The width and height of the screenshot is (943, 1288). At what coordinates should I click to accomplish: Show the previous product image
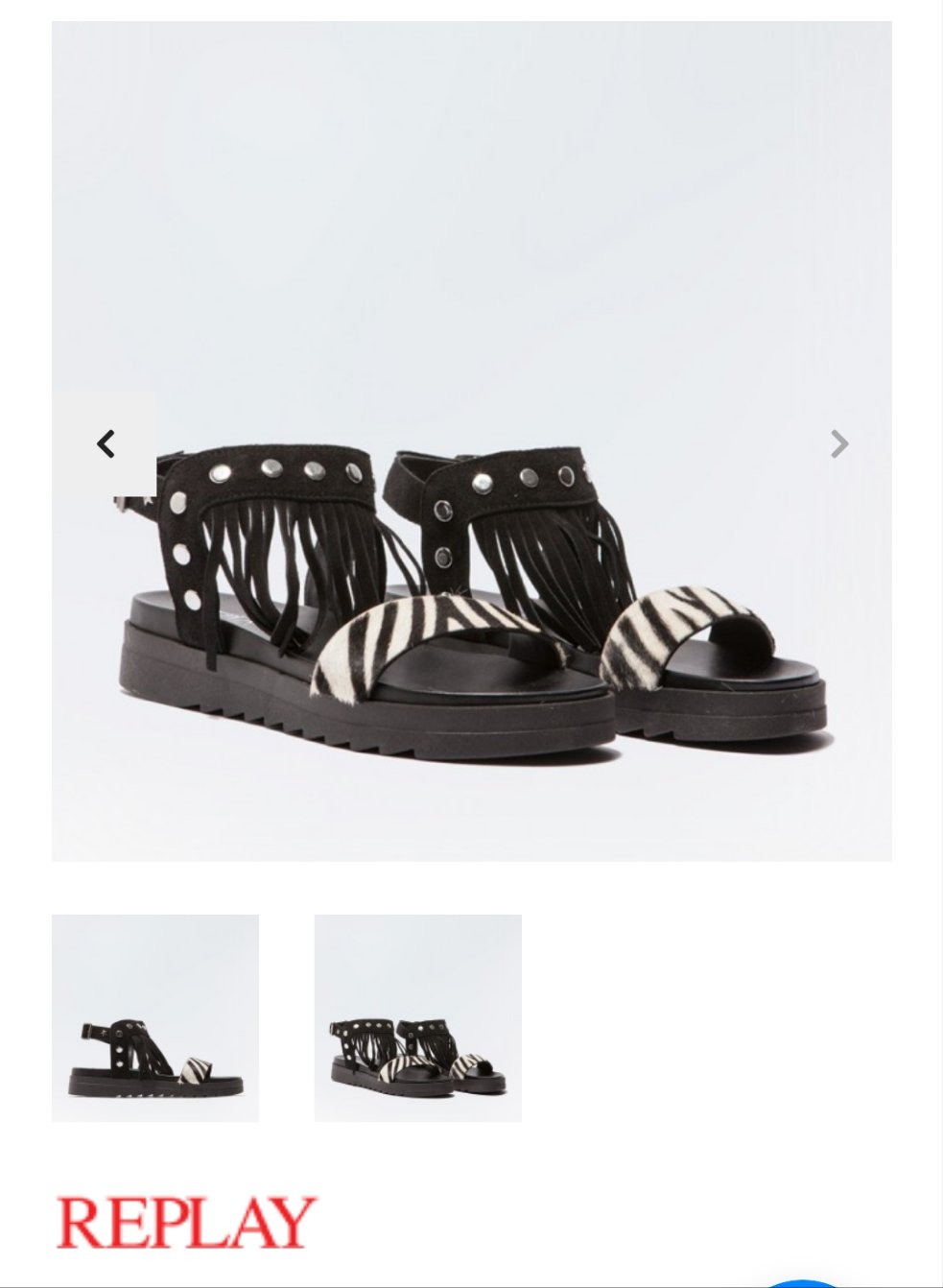point(106,444)
